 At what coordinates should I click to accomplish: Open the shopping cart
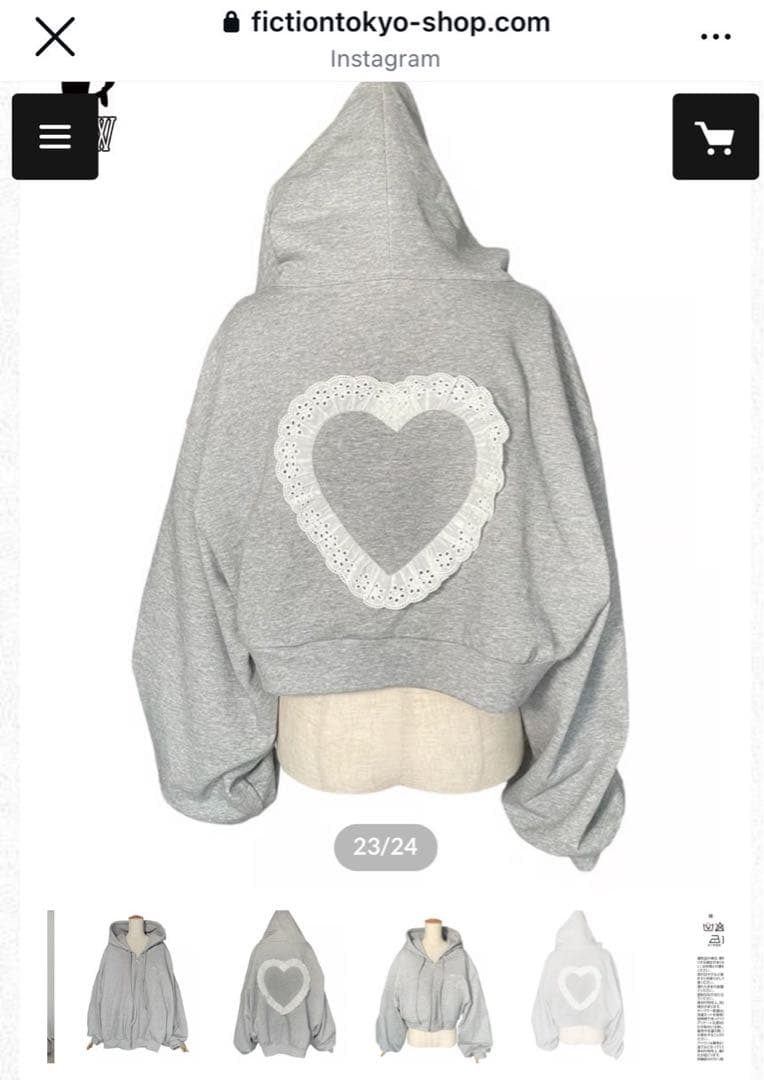(715, 137)
